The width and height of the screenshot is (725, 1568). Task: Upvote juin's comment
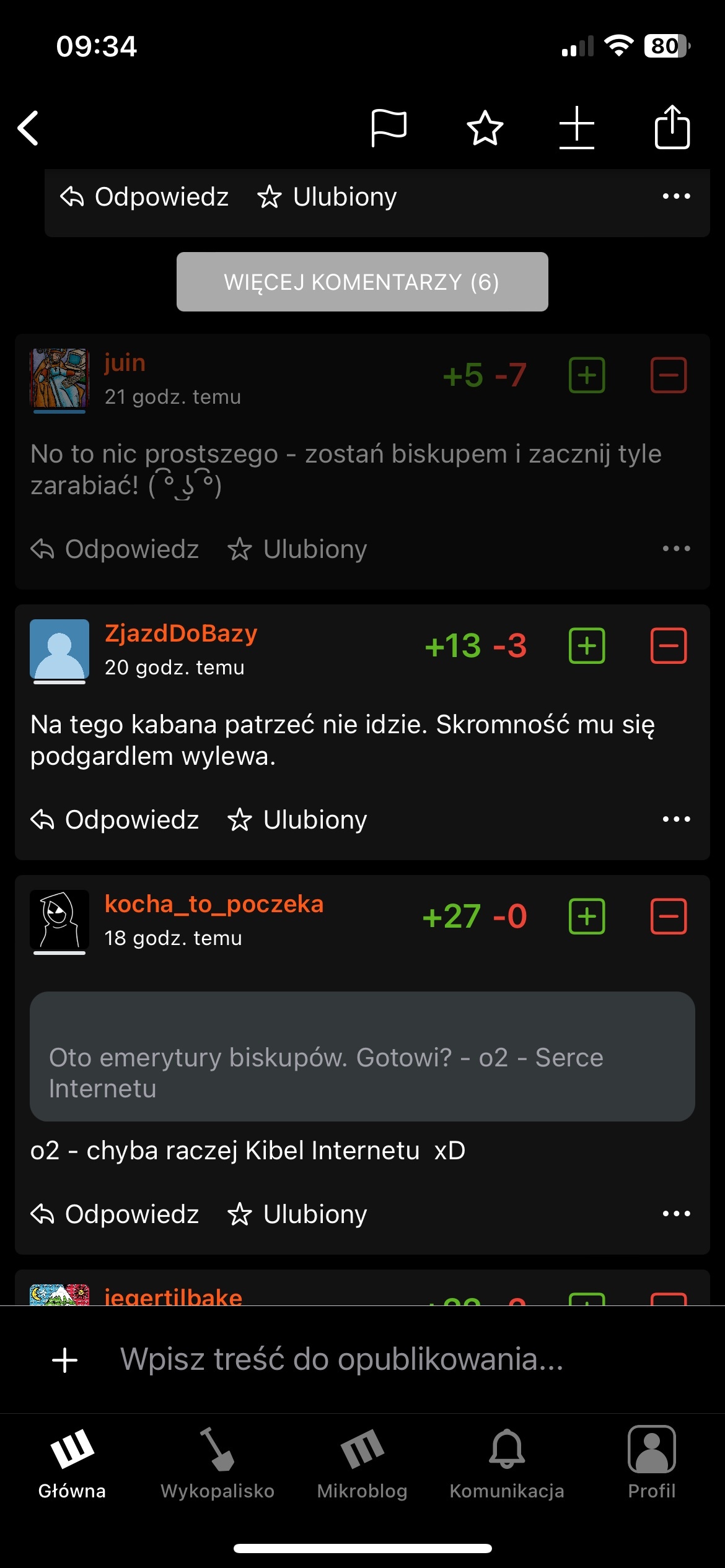[x=587, y=375]
